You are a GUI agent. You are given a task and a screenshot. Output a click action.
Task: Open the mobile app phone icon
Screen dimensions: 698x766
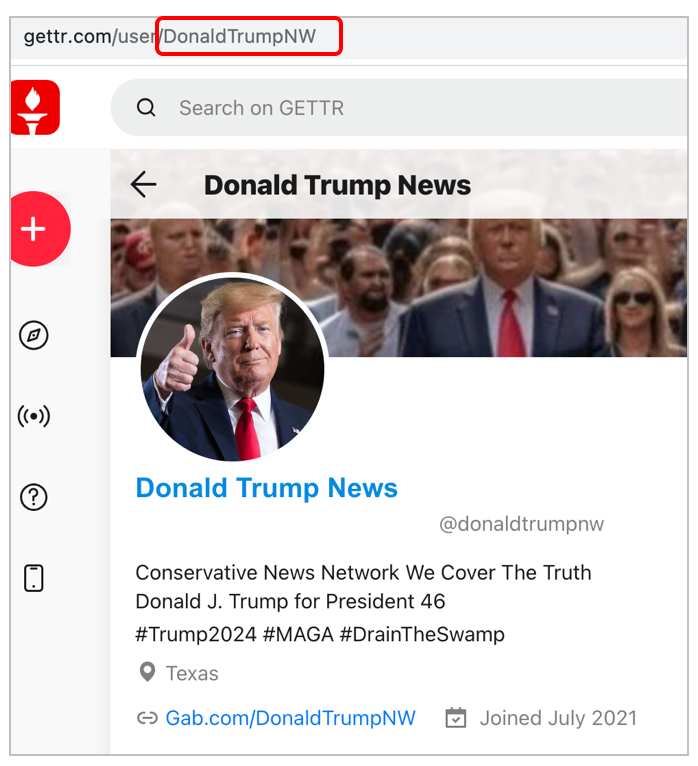pyautogui.click(x=34, y=578)
